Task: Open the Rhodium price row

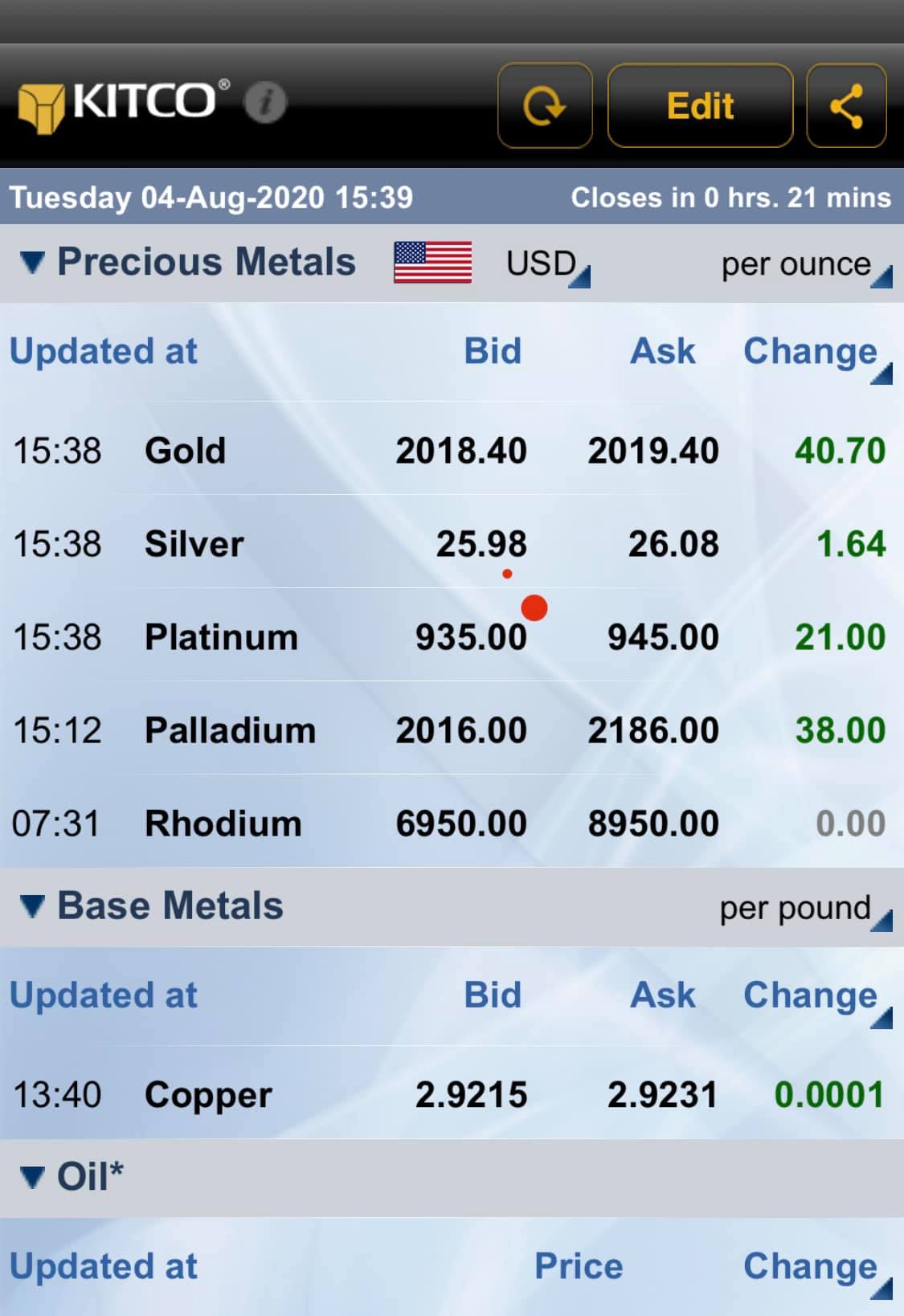Action: coord(450,824)
